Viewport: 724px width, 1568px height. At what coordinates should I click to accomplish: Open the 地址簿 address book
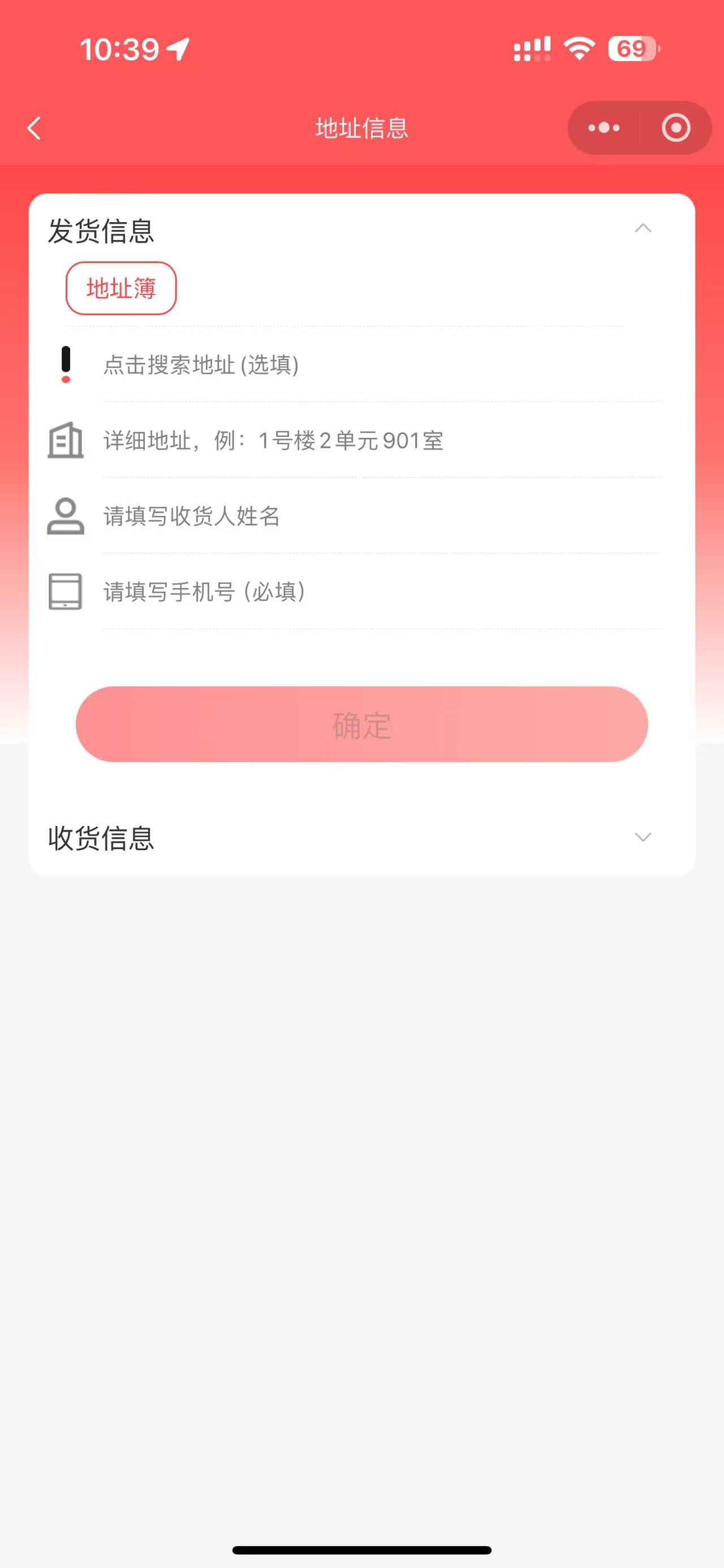click(121, 288)
